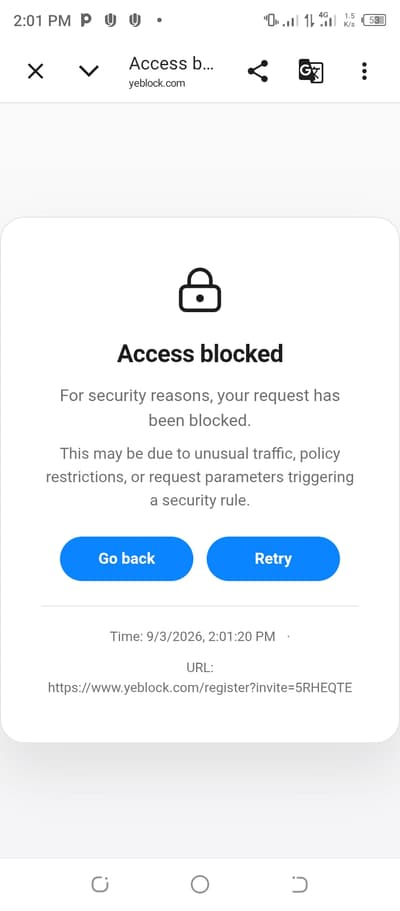Retry loading the blocked page

[273, 558]
